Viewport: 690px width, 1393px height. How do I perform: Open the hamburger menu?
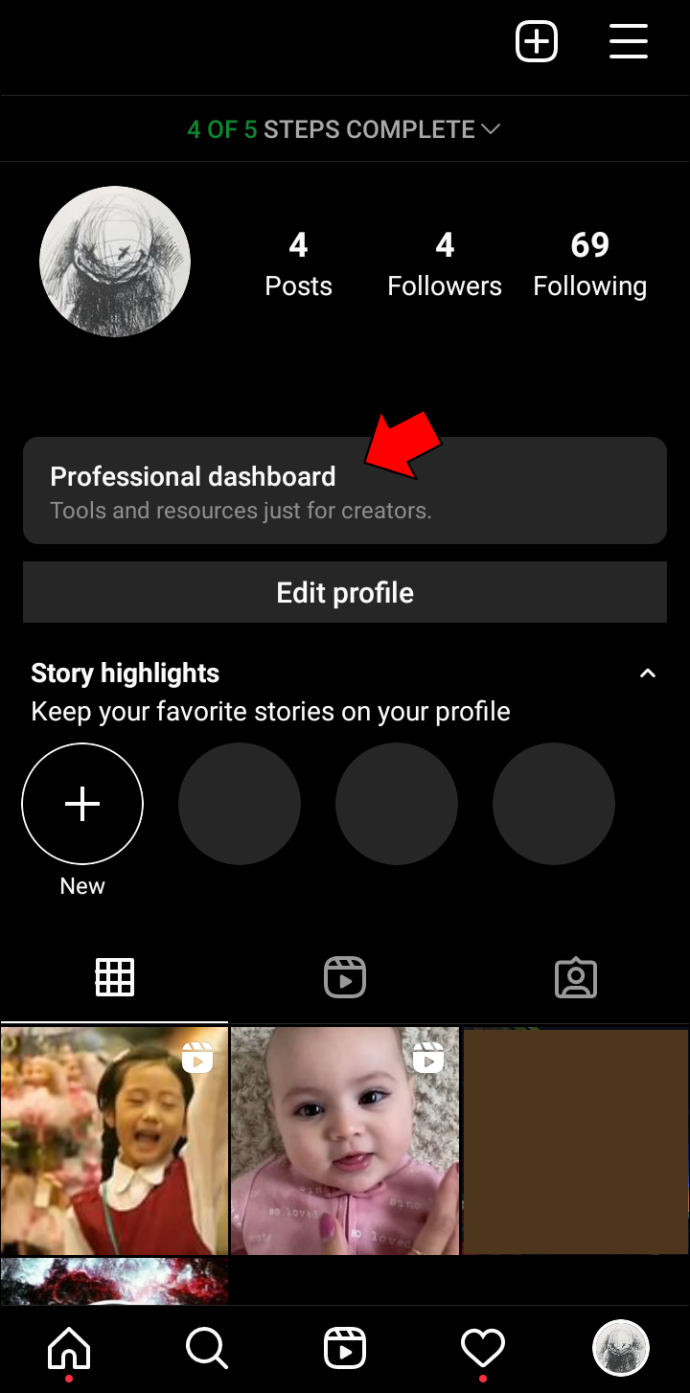(x=628, y=42)
